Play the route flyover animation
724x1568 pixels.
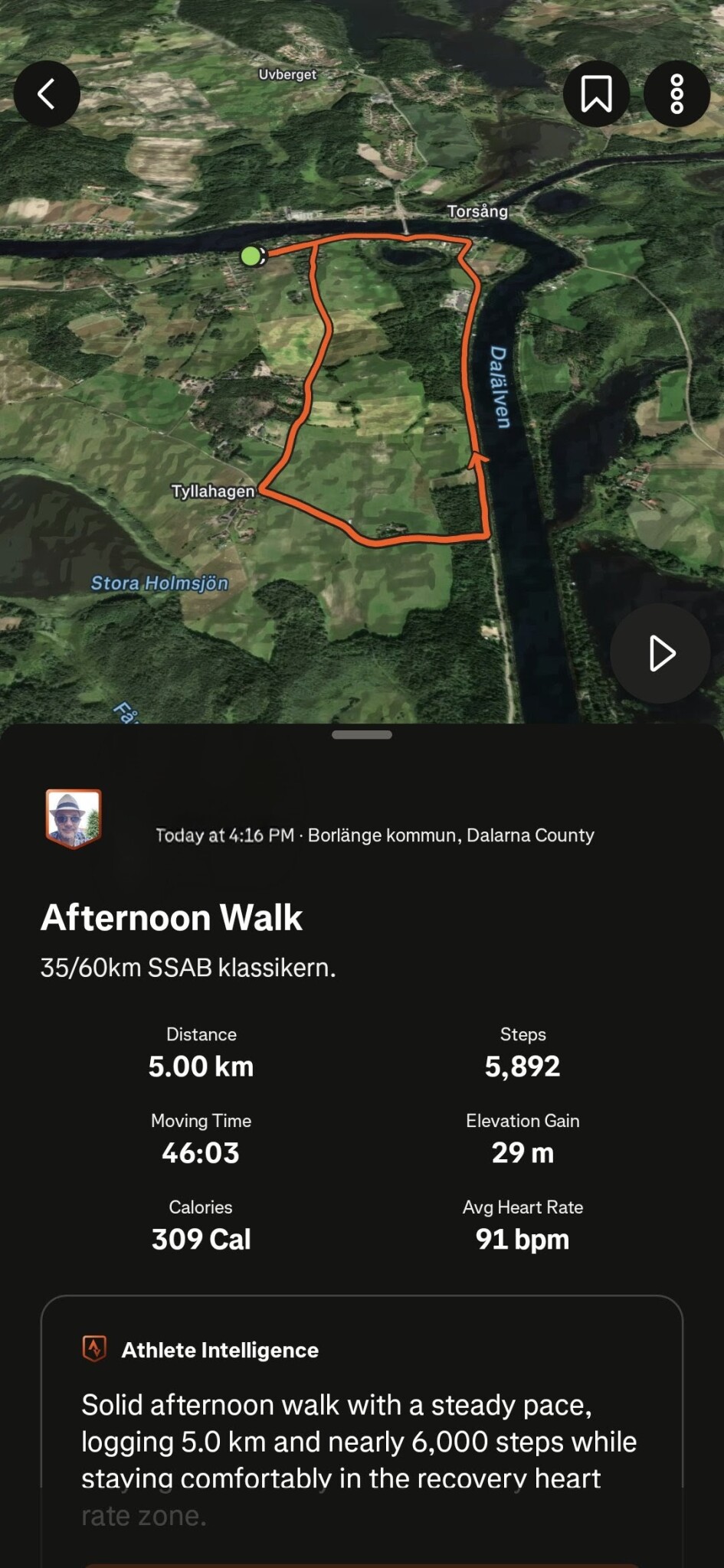660,653
